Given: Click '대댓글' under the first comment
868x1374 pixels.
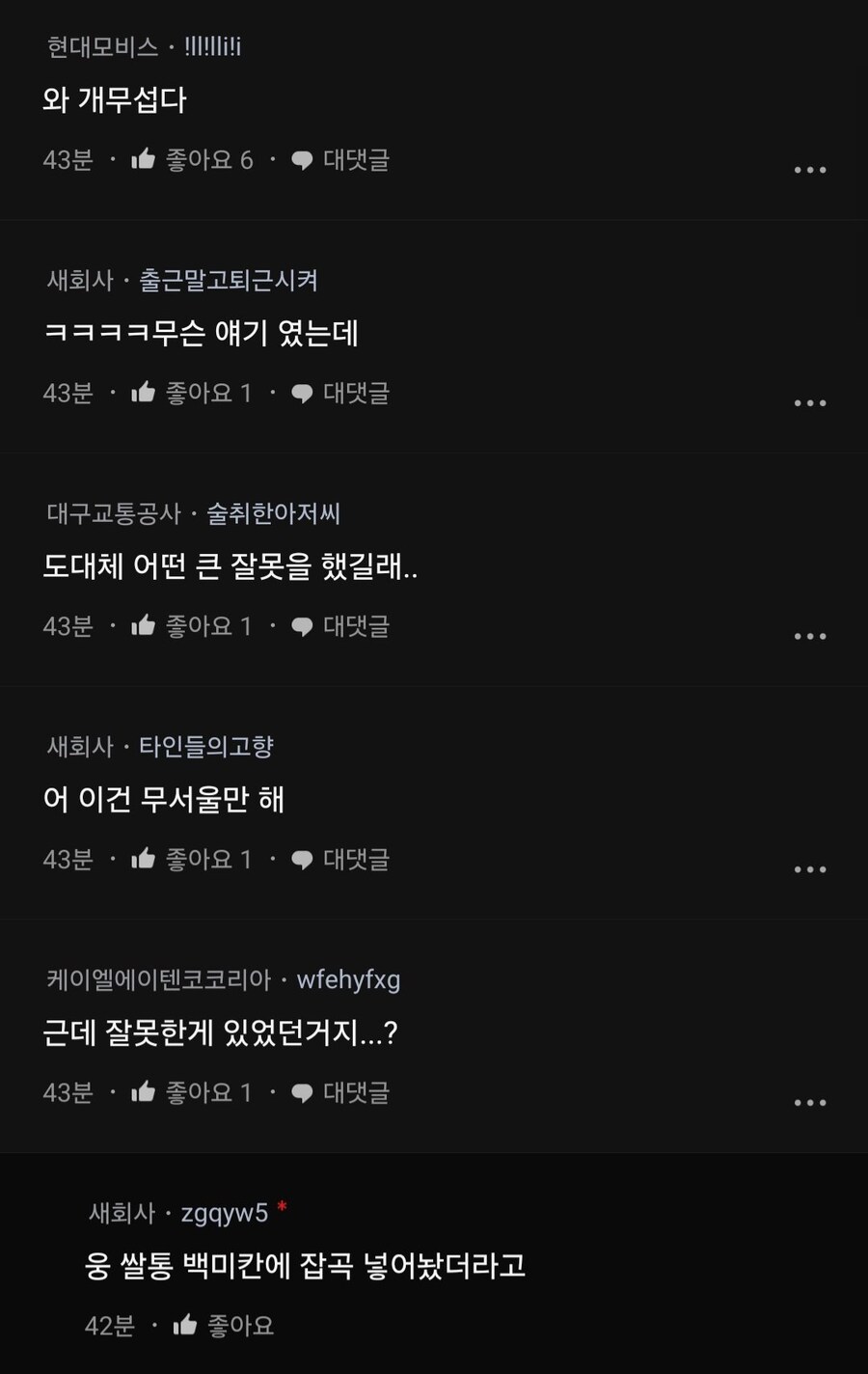Looking at the screenshot, I should (355, 160).
